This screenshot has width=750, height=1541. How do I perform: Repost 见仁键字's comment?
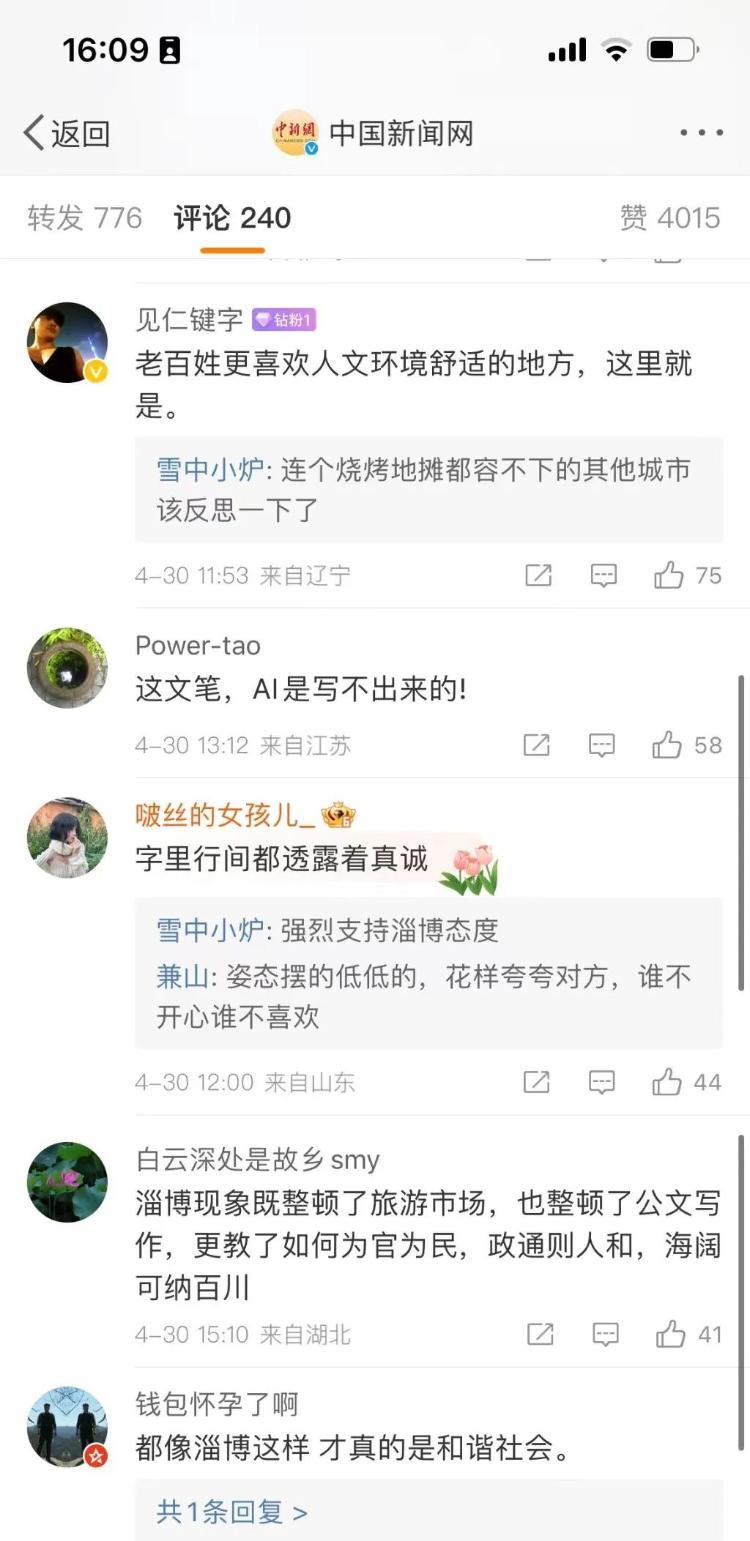tap(538, 575)
